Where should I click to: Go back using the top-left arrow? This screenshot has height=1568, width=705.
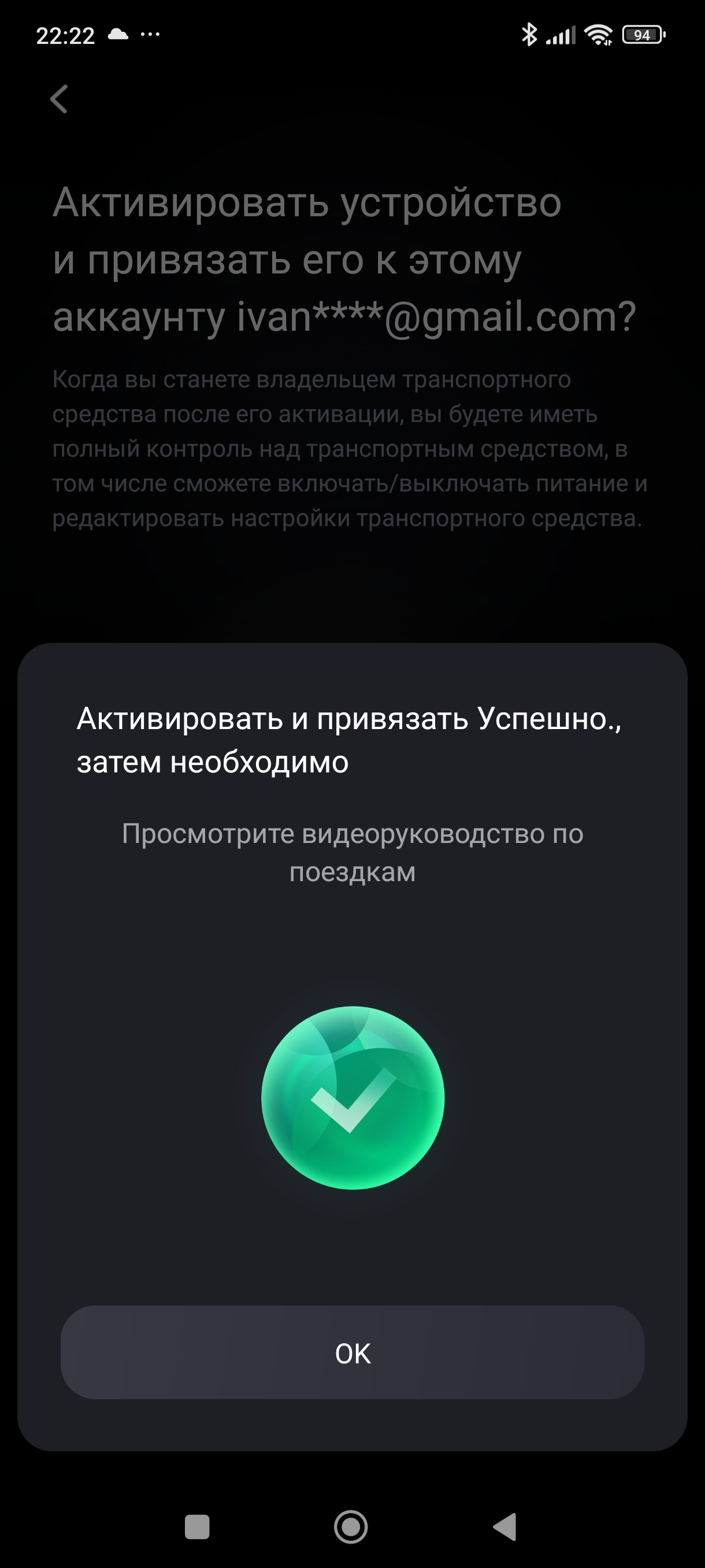[59, 99]
